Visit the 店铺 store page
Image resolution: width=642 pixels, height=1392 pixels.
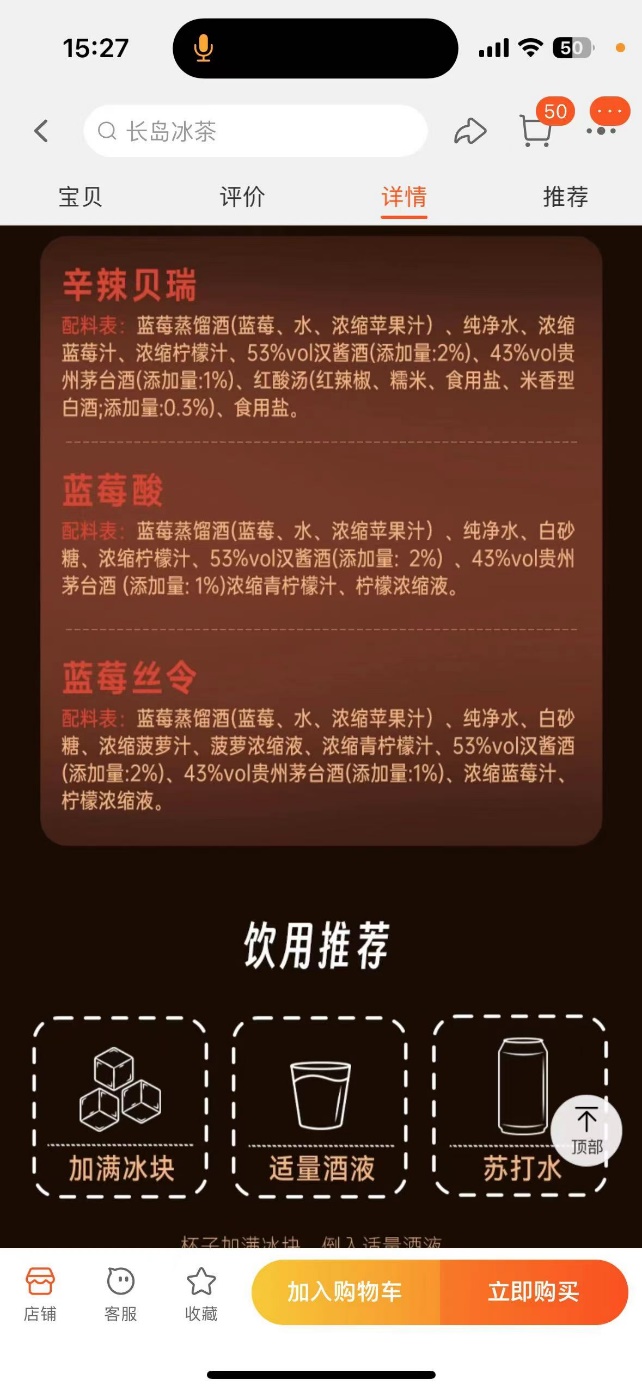pyautogui.click(x=40, y=1293)
